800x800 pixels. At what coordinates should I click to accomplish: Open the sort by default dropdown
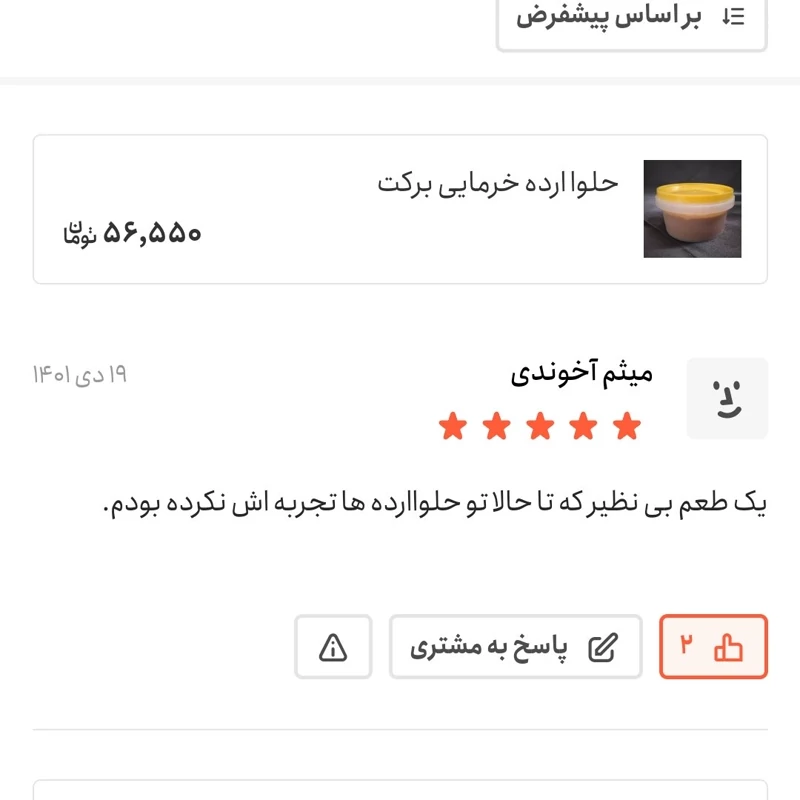[631, 18]
